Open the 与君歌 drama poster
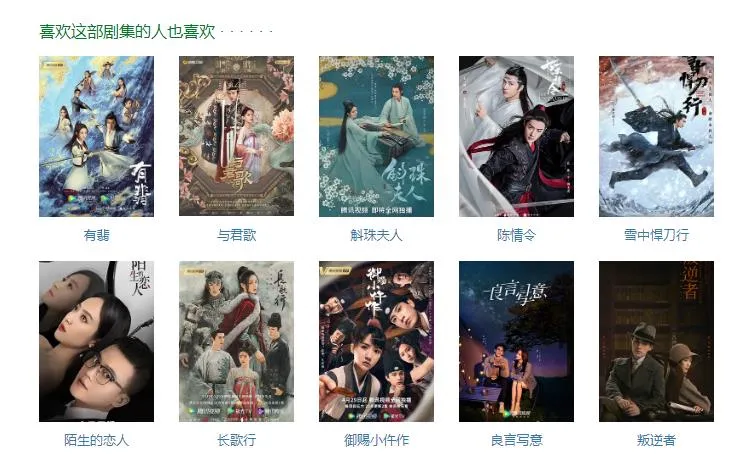Viewport: 748px width, 467px height. [236, 136]
